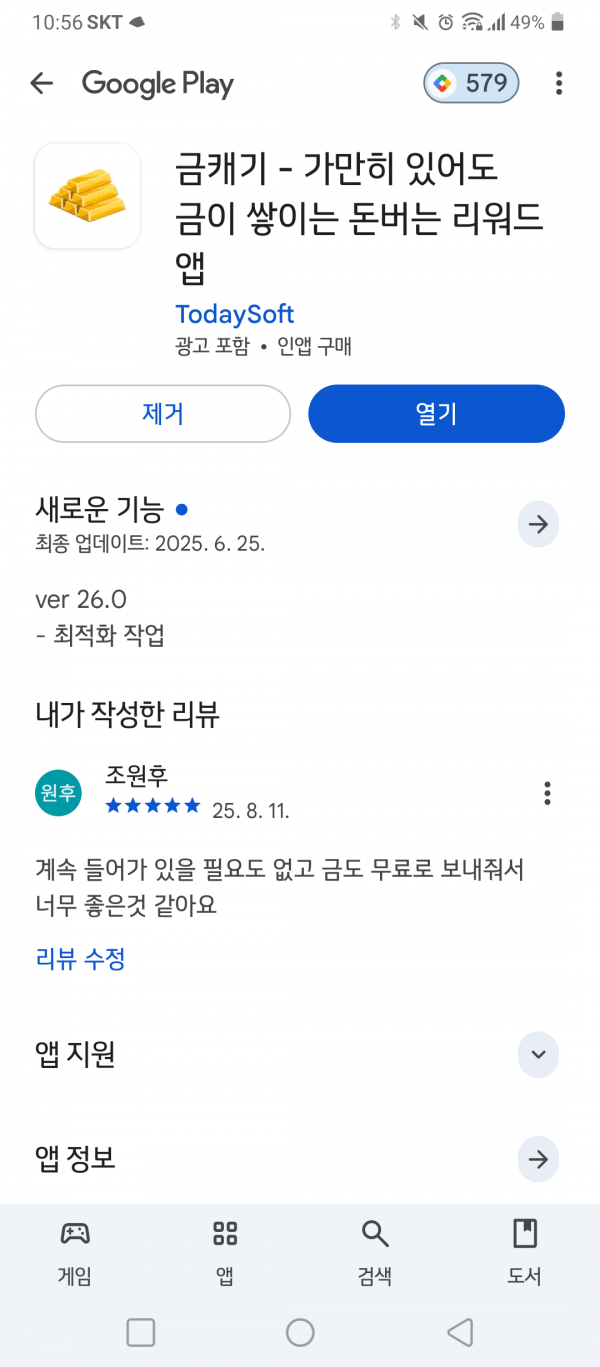This screenshot has height=1367, width=600.
Task: Switch to the 검색 tab
Action: [x=375, y=1251]
